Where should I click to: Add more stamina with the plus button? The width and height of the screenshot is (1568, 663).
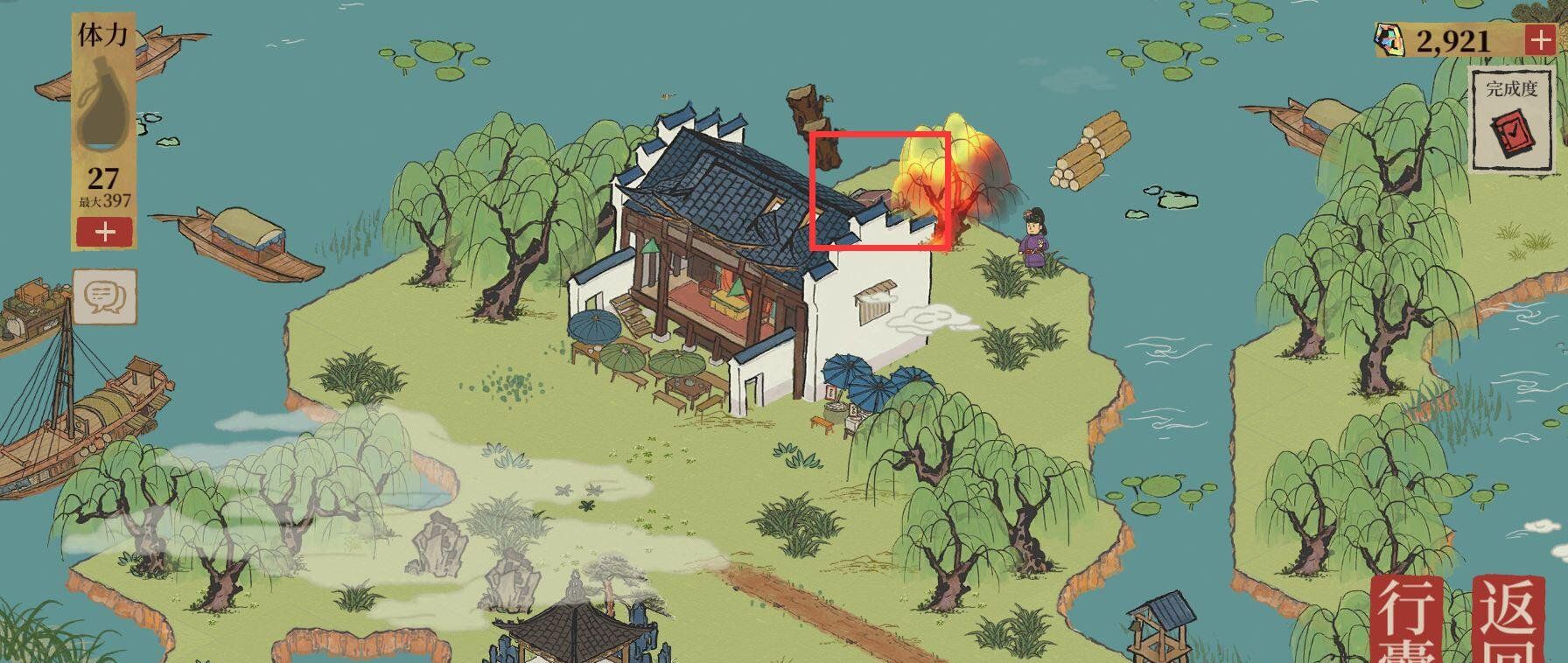click(105, 232)
